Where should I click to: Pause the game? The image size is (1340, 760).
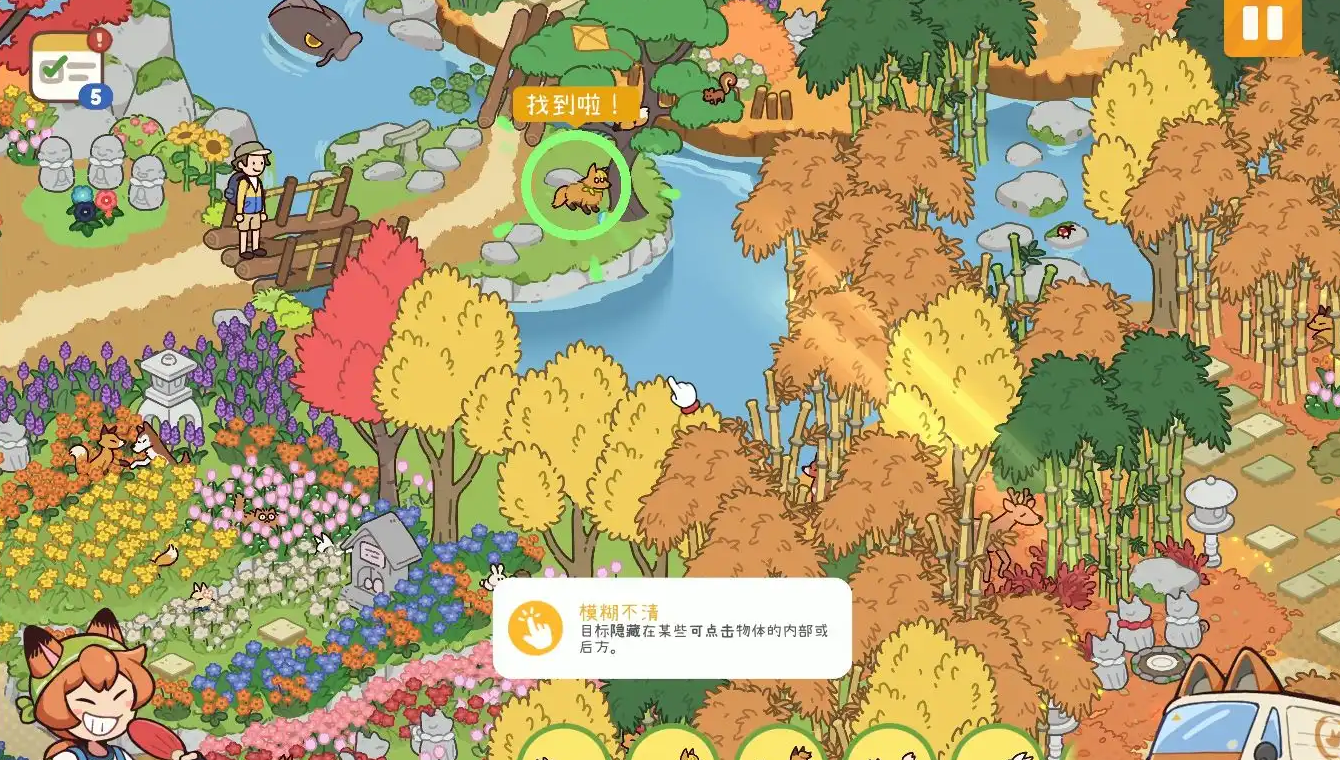1262,24
